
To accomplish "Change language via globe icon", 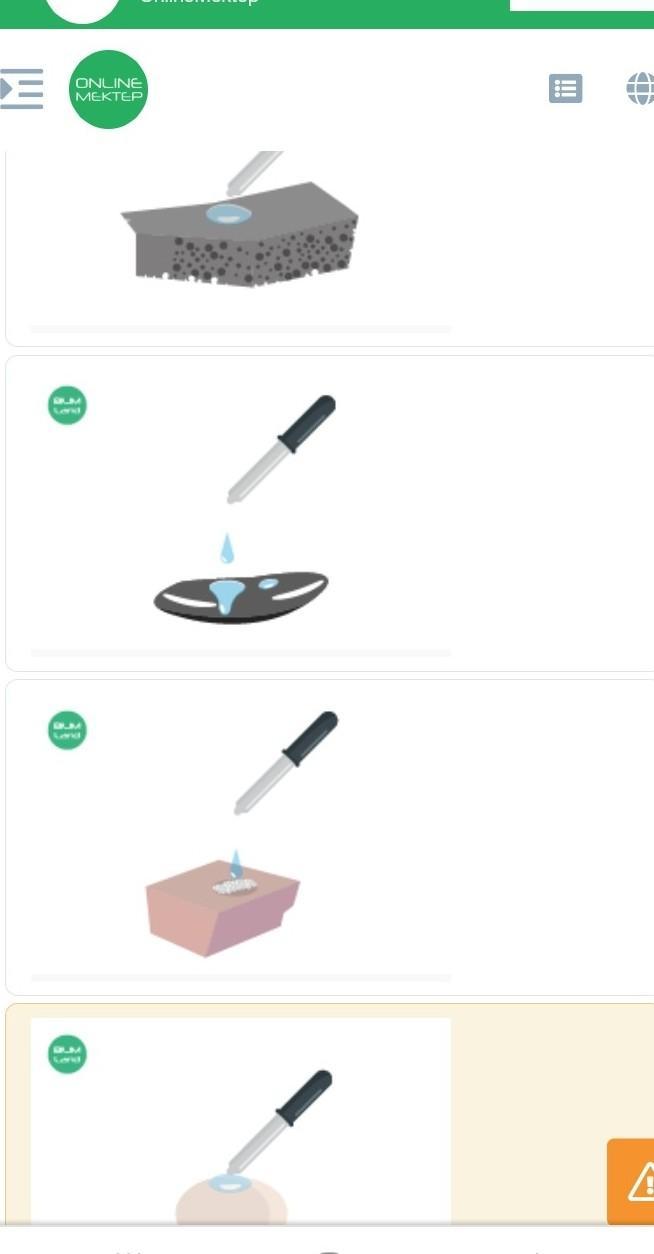I will [x=640, y=89].
